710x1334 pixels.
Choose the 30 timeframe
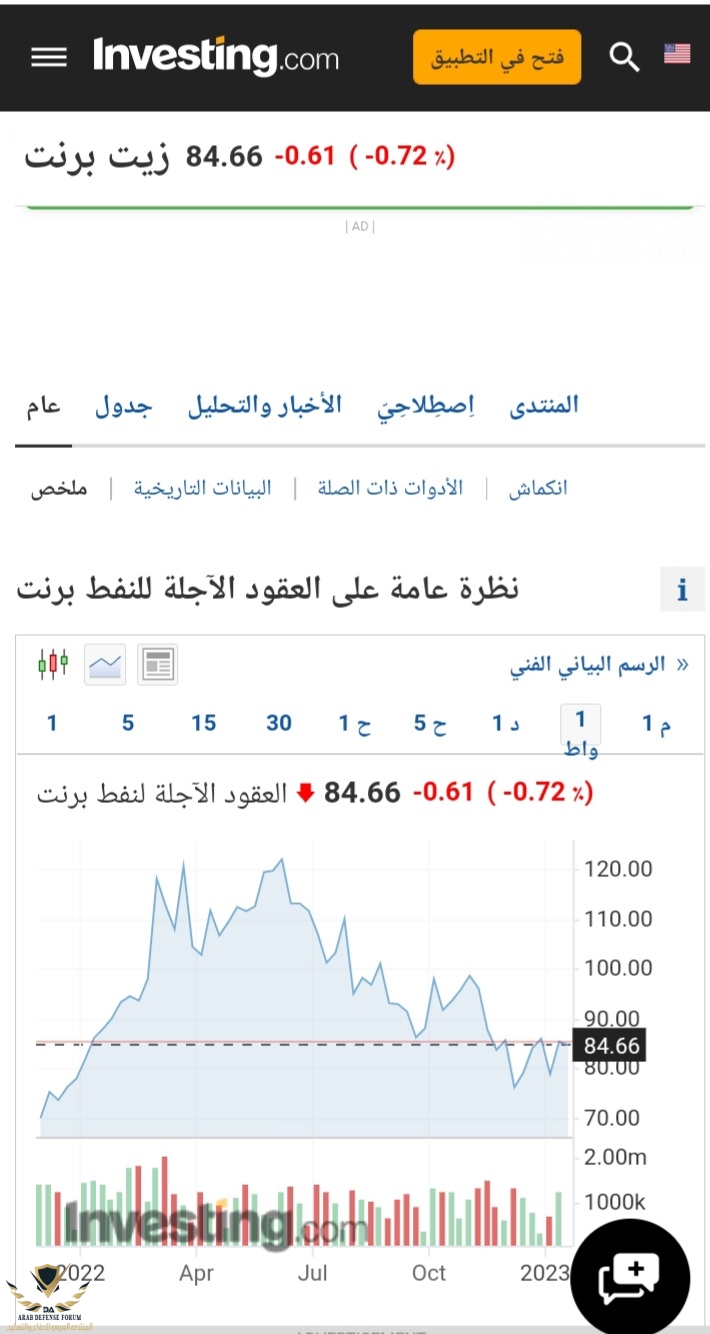click(x=279, y=723)
